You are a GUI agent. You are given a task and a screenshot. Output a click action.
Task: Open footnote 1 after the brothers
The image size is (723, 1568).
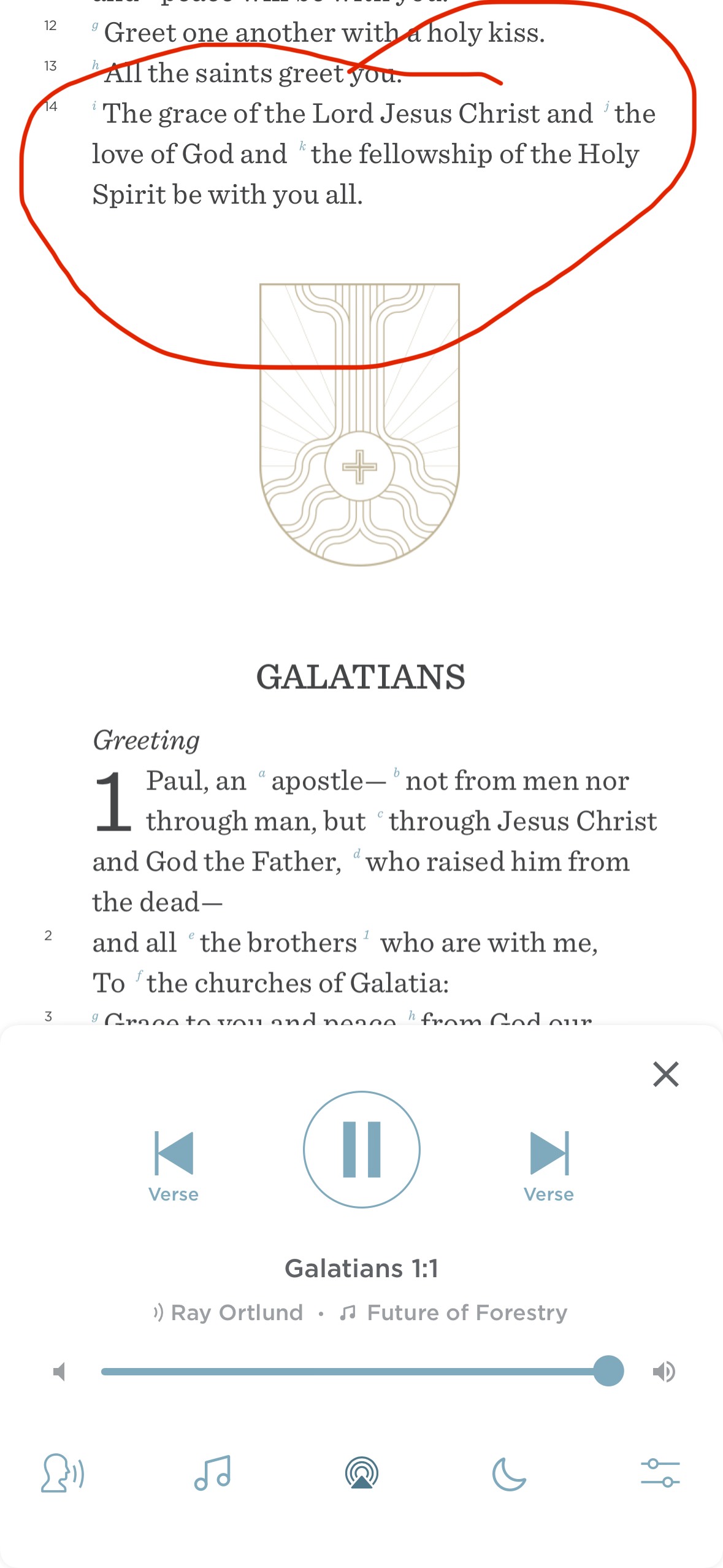(367, 934)
